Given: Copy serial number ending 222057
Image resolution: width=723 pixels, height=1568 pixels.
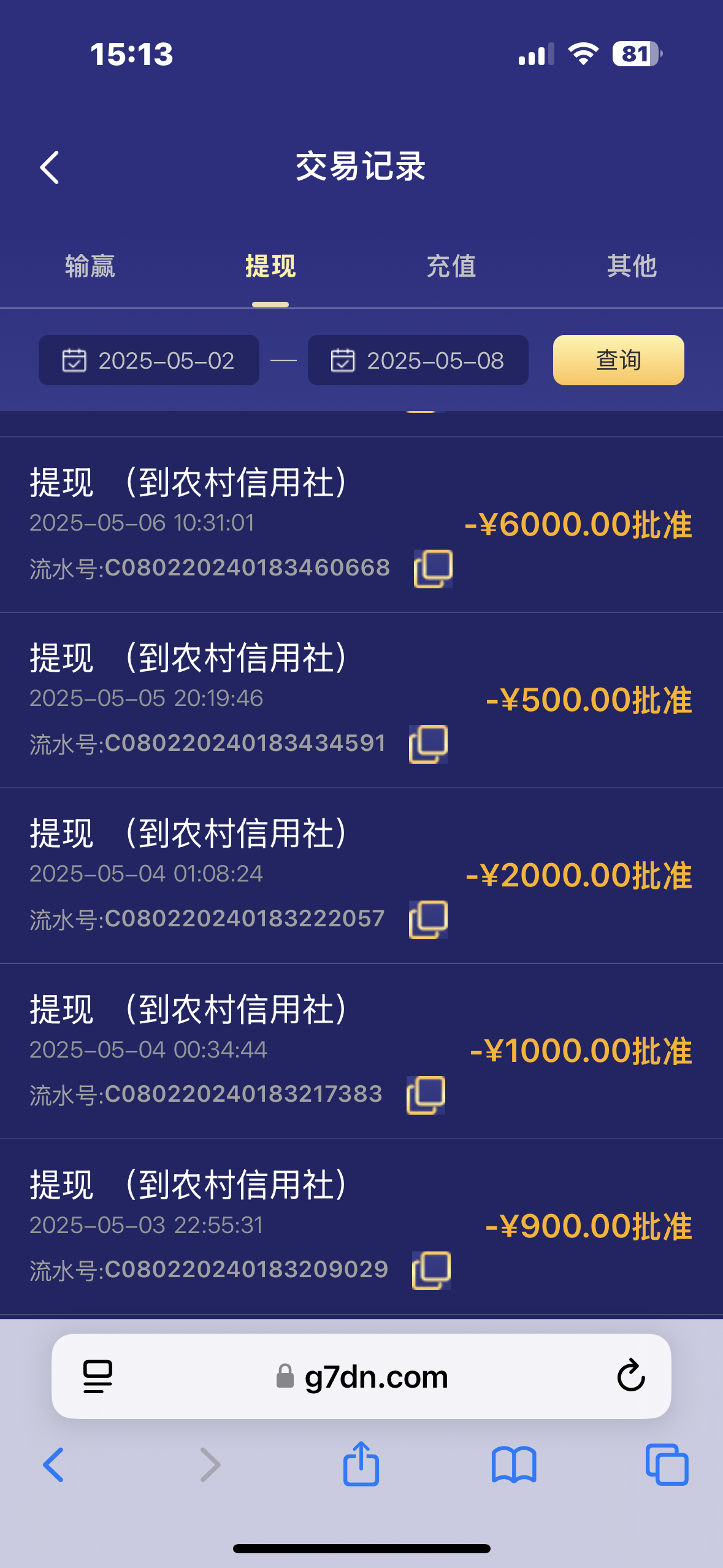Looking at the screenshot, I should pos(429,920).
